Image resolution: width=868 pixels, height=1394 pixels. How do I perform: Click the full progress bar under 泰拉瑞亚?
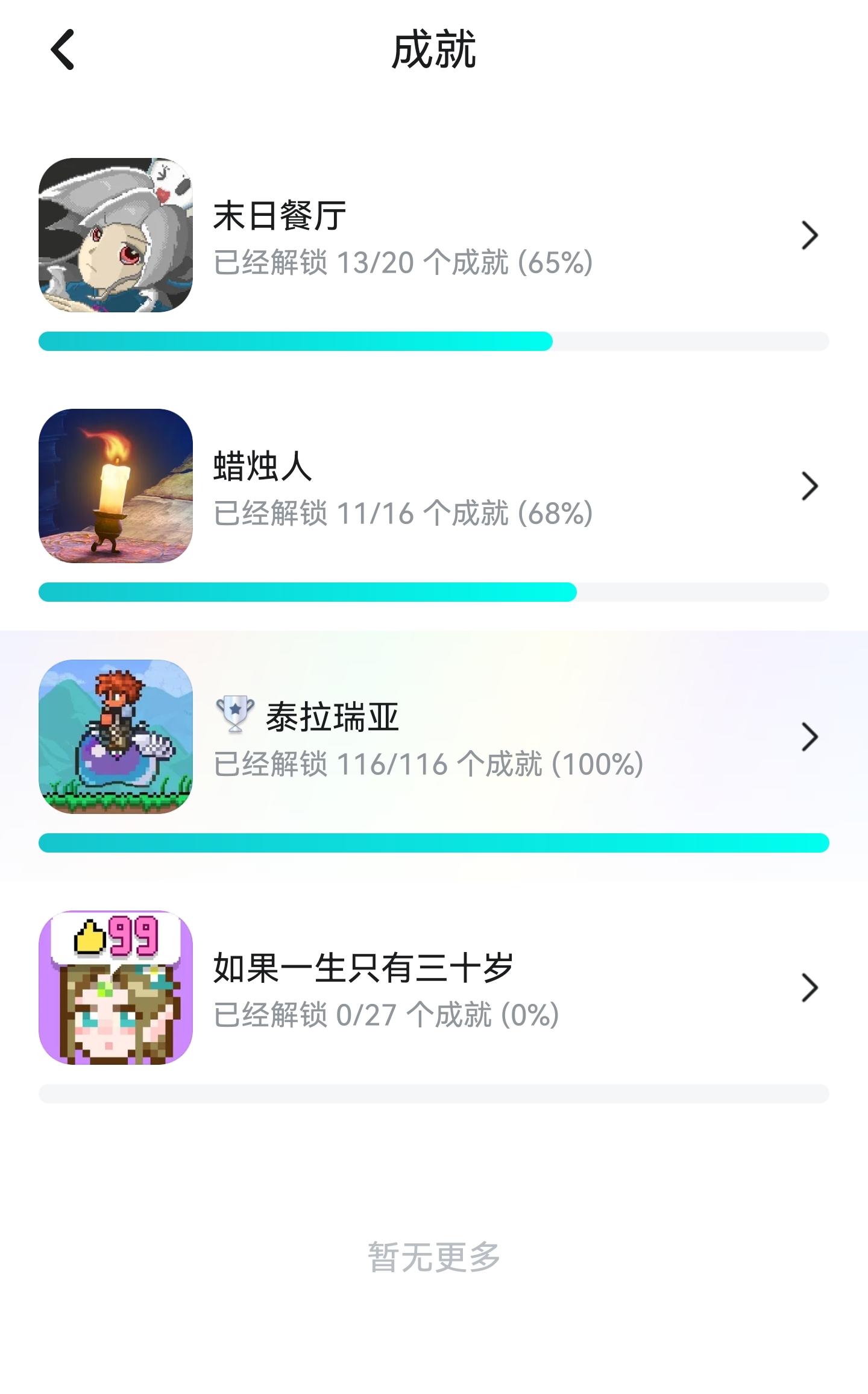(434, 843)
